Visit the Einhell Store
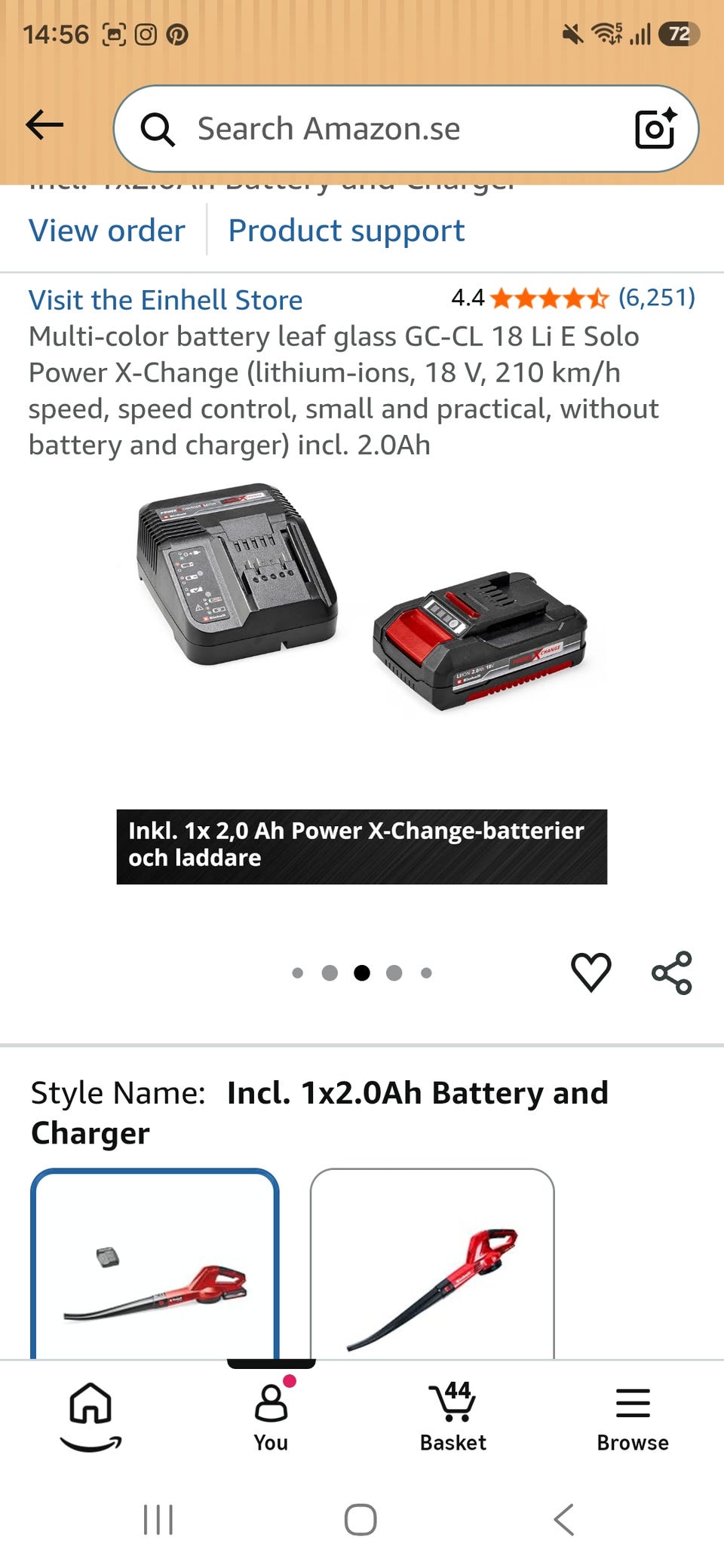 coord(165,300)
